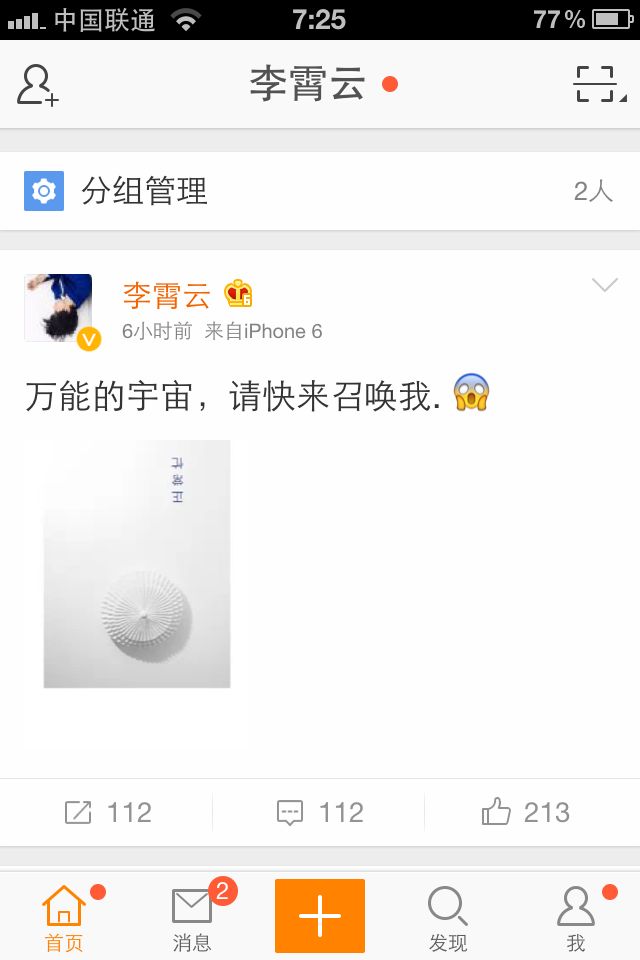
Task: Open 李霄云's profile avatar
Action: (58, 308)
